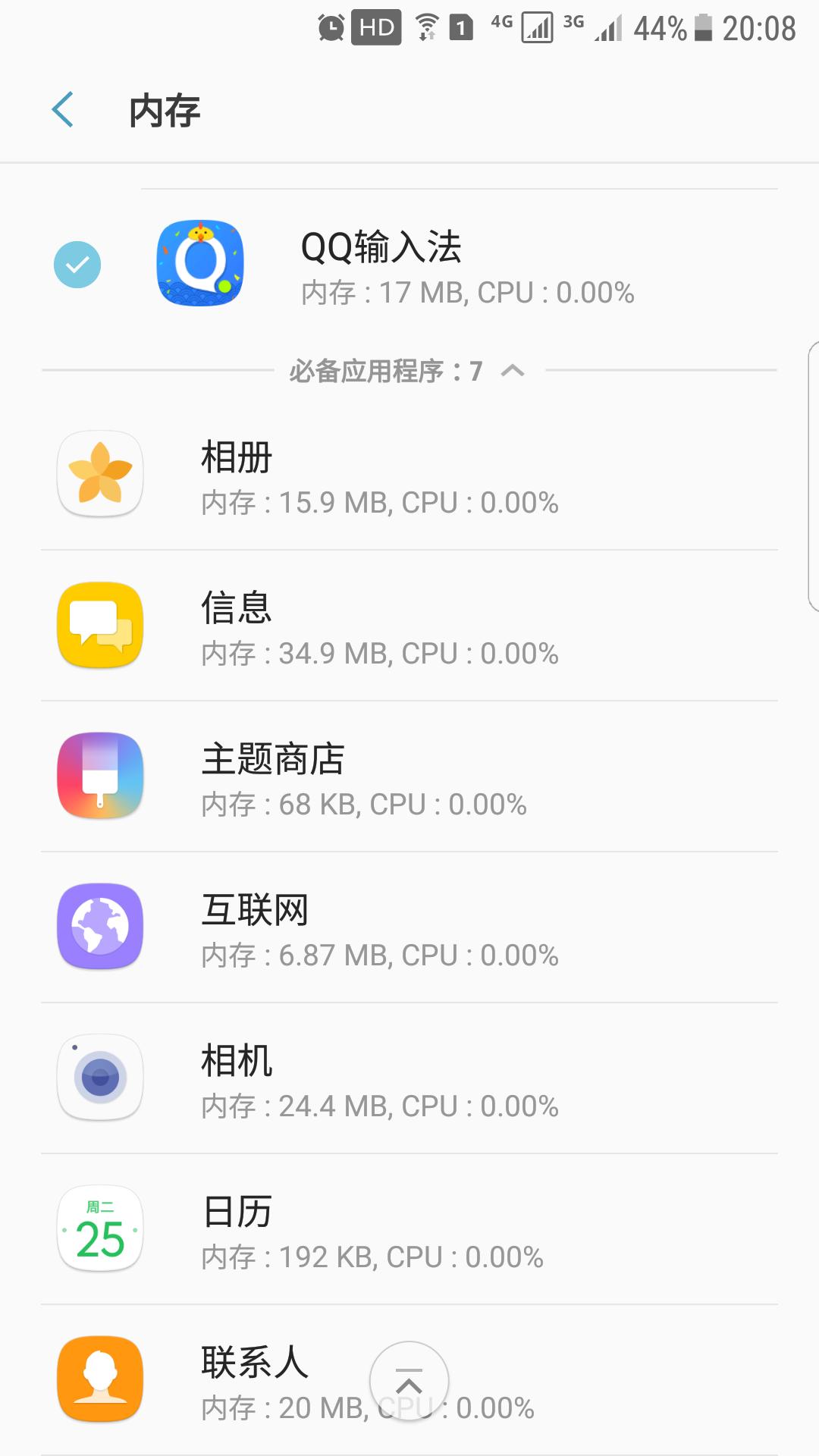Open 日历 entry showing 192 KB memory
The height and width of the screenshot is (1456, 819).
[379, 1228]
